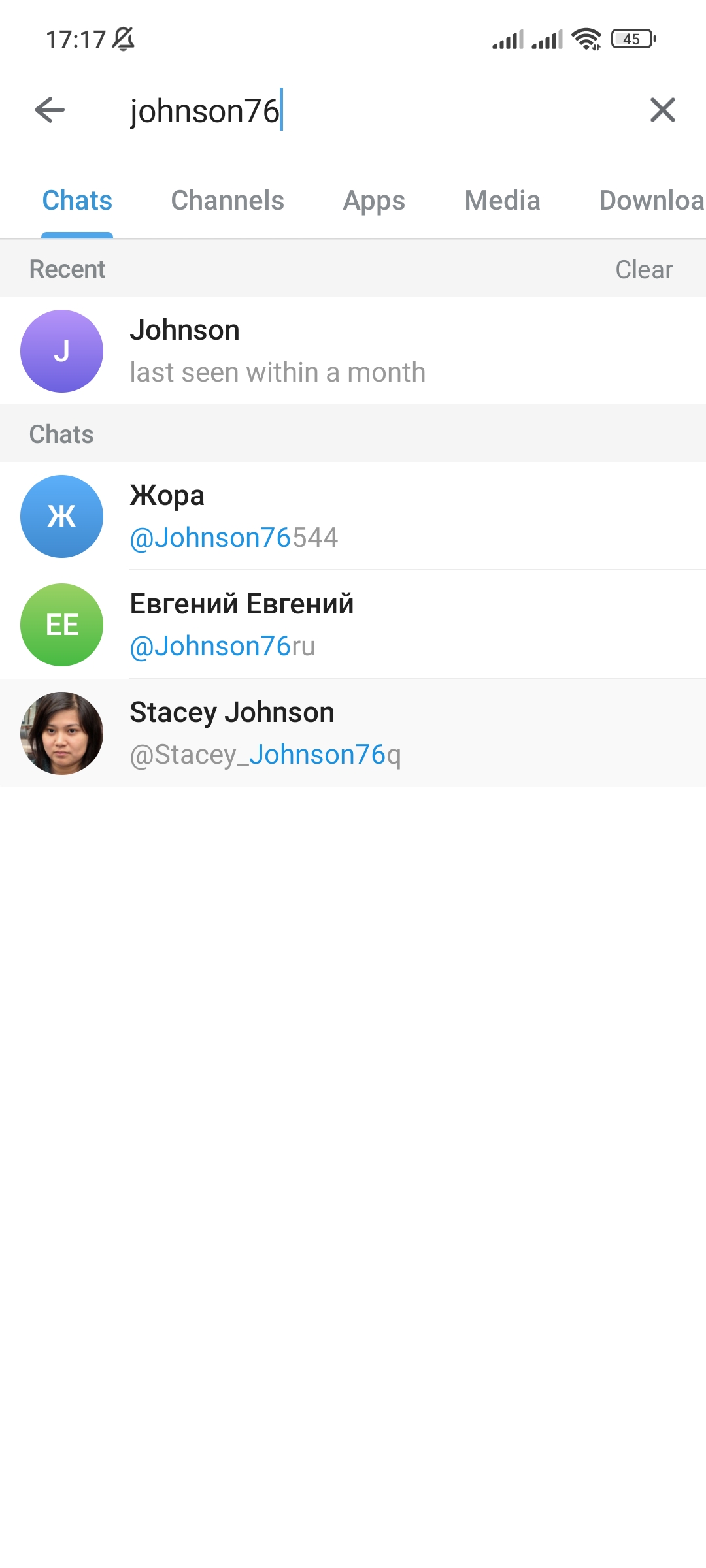Open the Downloads tab
Viewport: 706px width, 1568px height.
point(652,201)
